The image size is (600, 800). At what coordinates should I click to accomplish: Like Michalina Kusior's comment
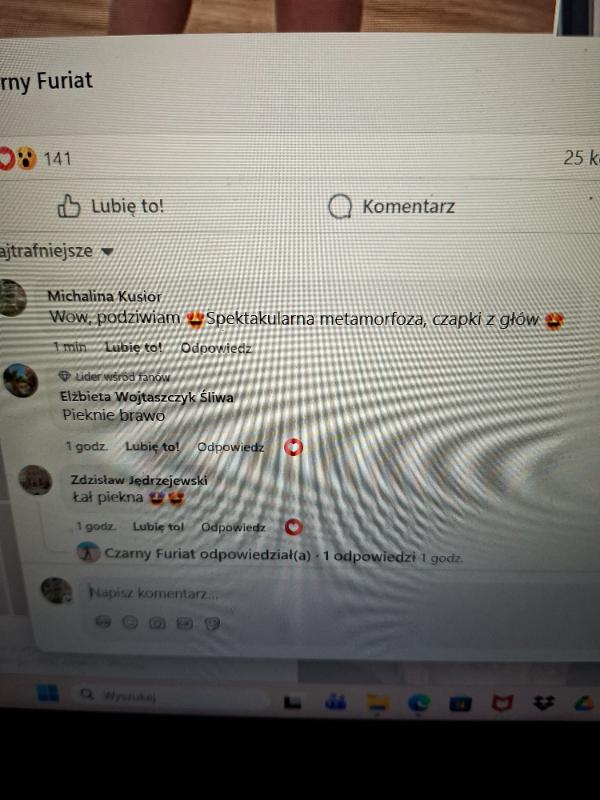point(133,348)
